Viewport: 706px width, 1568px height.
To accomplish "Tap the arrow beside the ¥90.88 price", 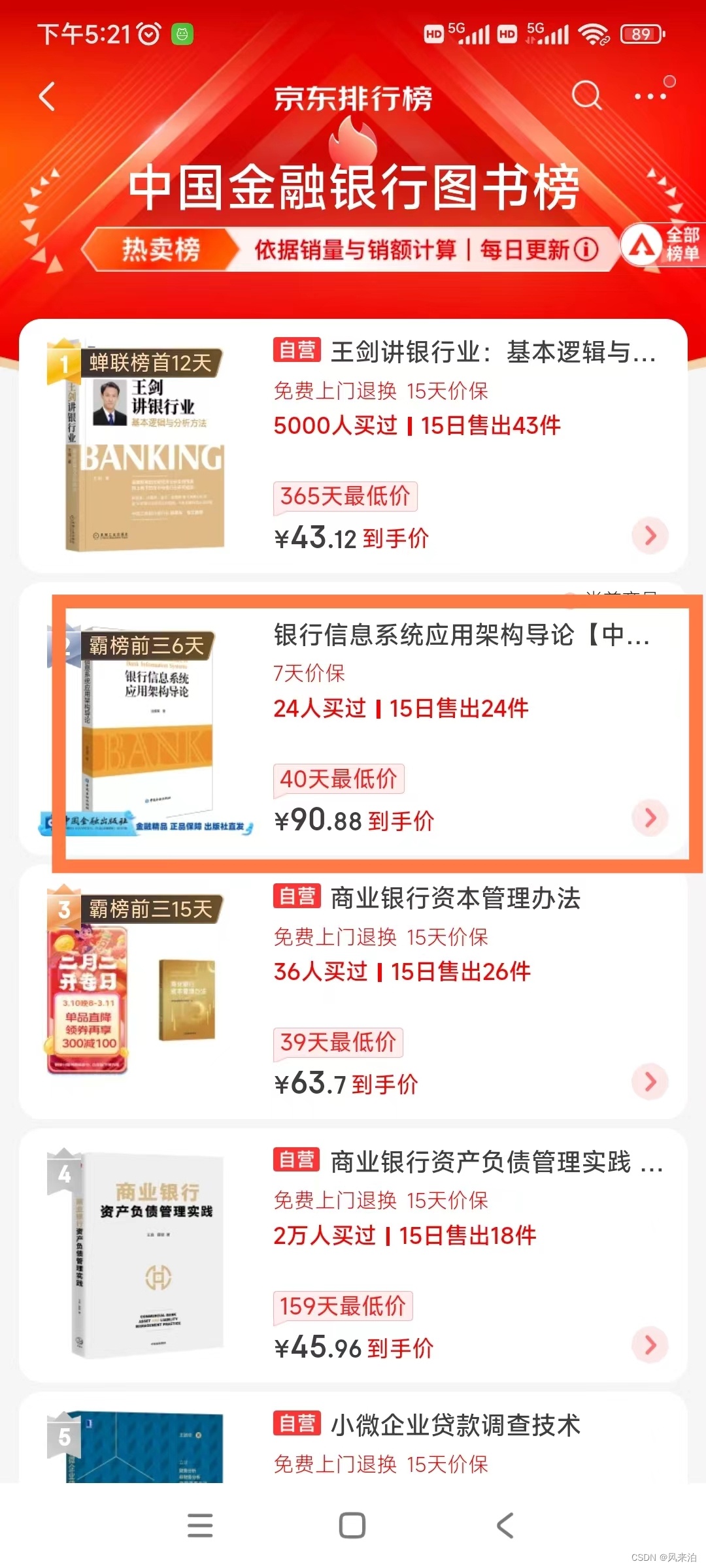I will point(650,817).
